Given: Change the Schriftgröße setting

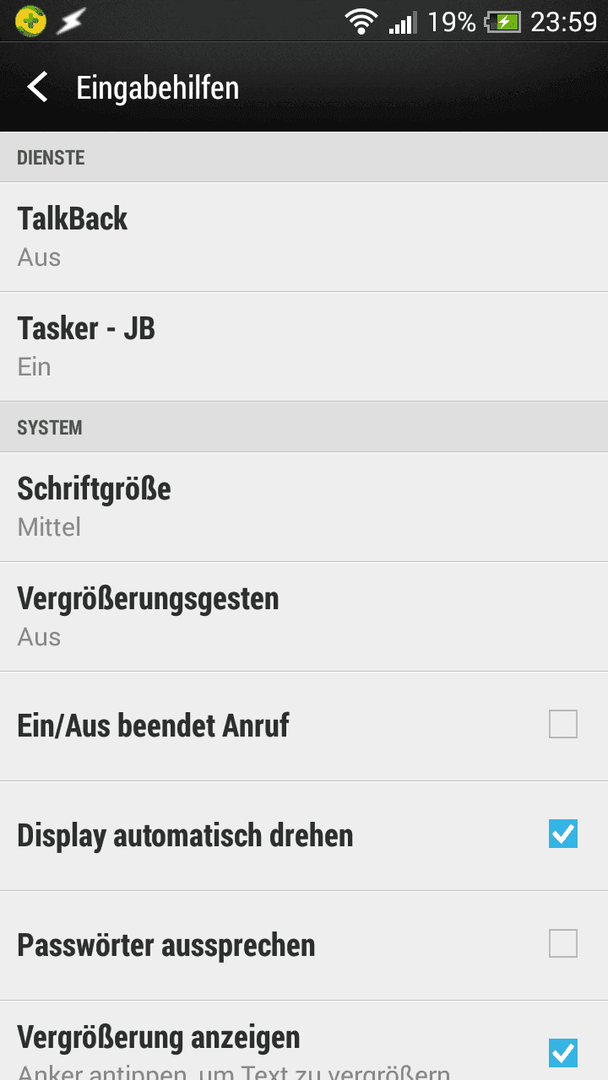Looking at the screenshot, I should click(304, 506).
